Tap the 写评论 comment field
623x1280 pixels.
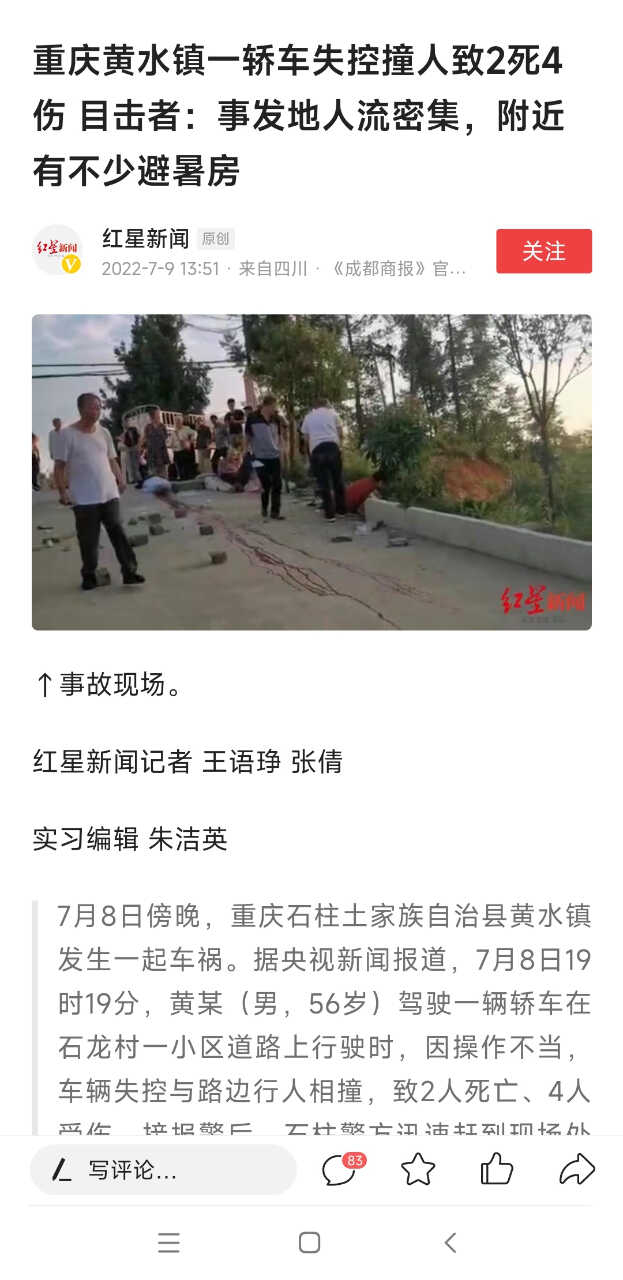(x=163, y=1169)
